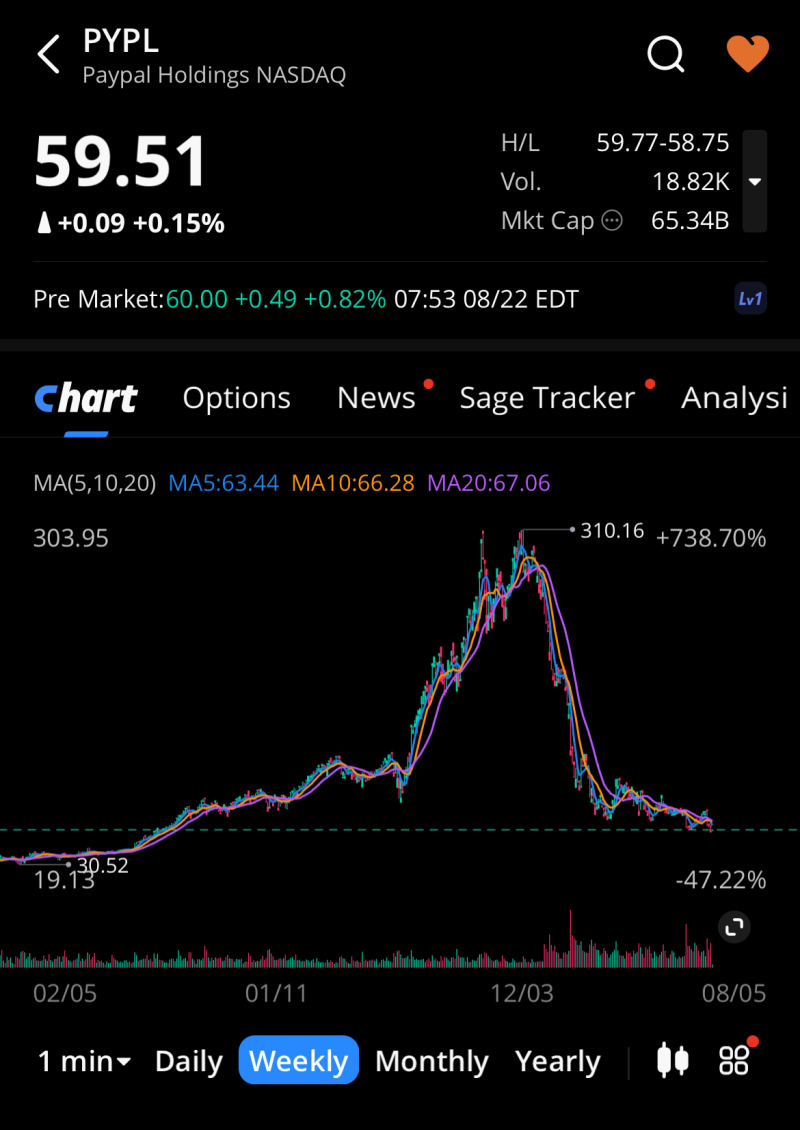This screenshot has height=1130, width=800.
Task: Open the News tab
Action: [376, 398]
